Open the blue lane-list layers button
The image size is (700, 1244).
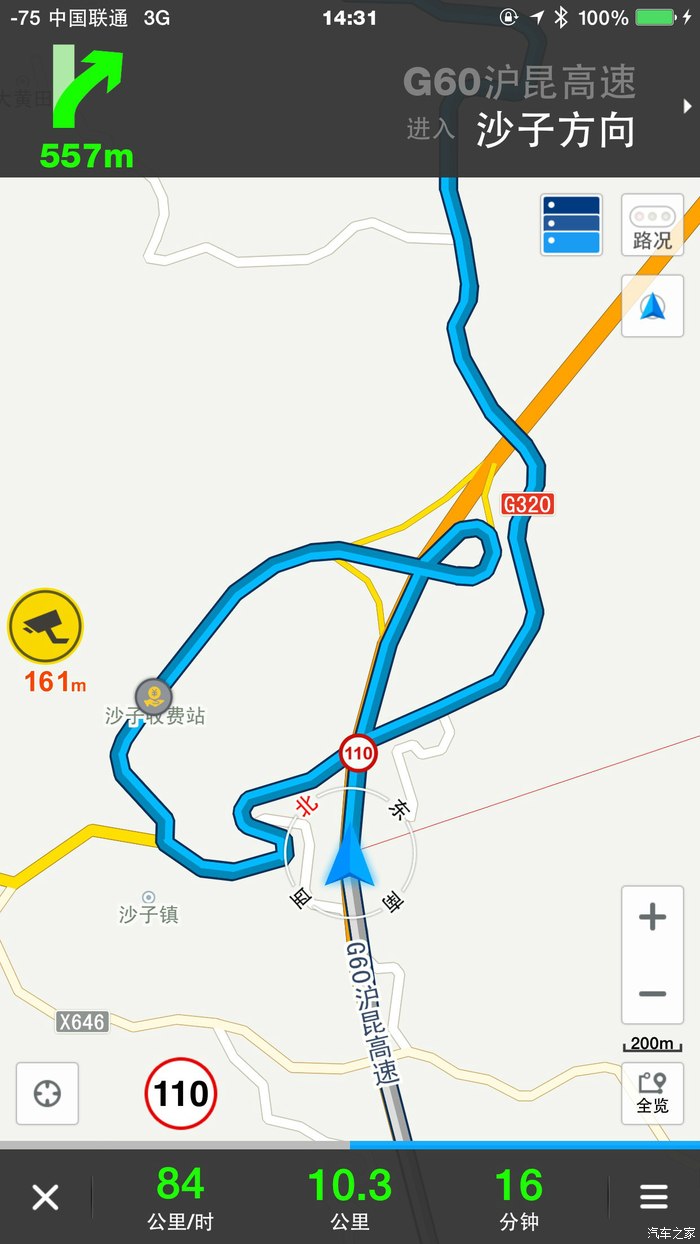tap(571, 225)
